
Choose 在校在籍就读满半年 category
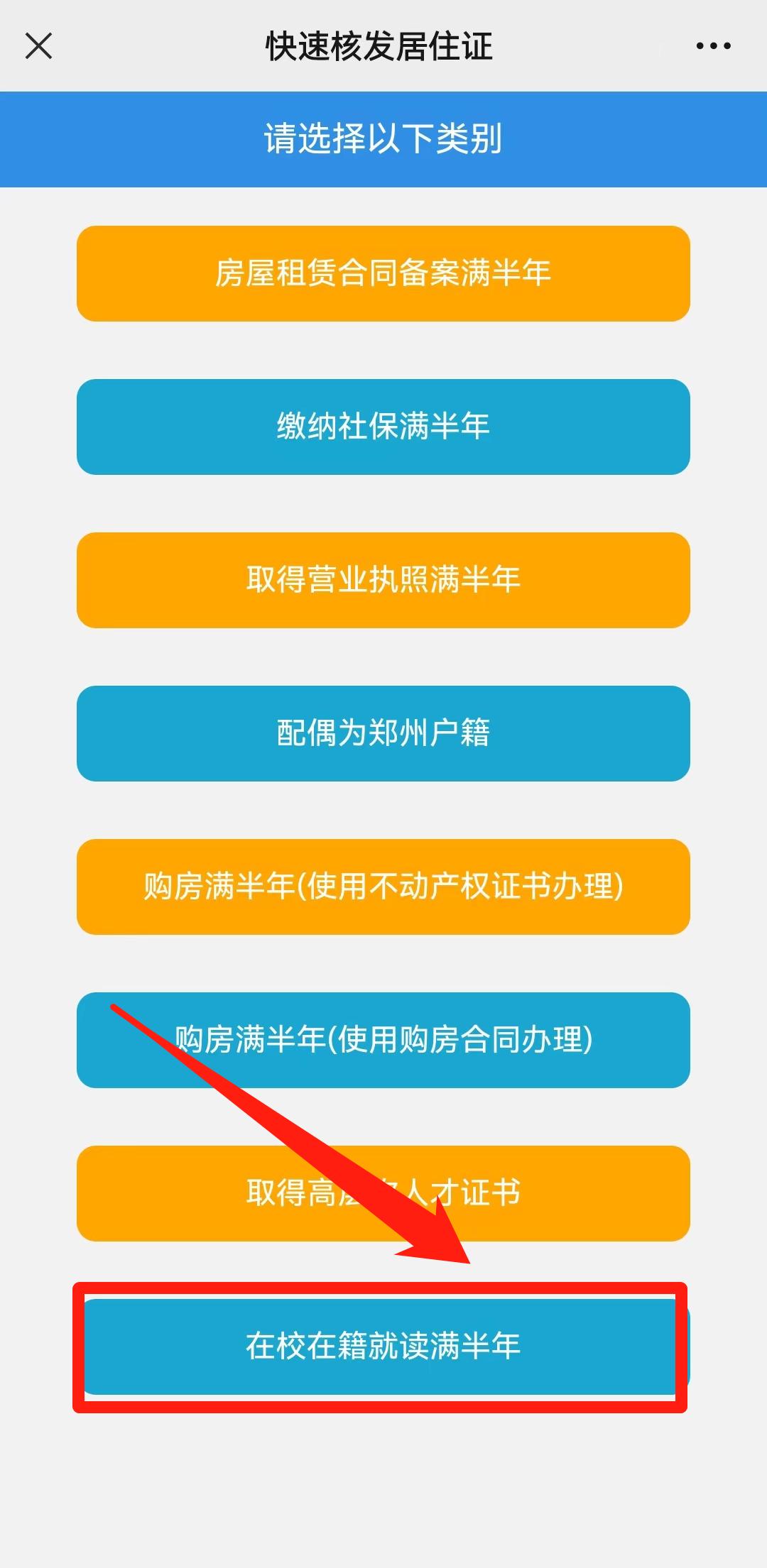[x=383, y=1347]
